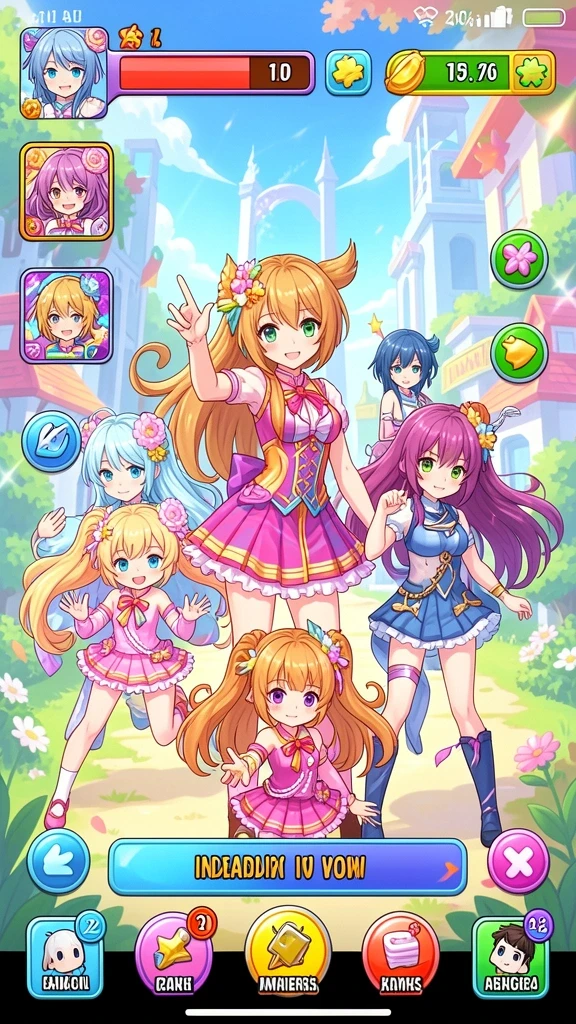Viewport: 576px width, 1024px height.
Task: Close with the pink X button
Action: (x=519, y=861)
